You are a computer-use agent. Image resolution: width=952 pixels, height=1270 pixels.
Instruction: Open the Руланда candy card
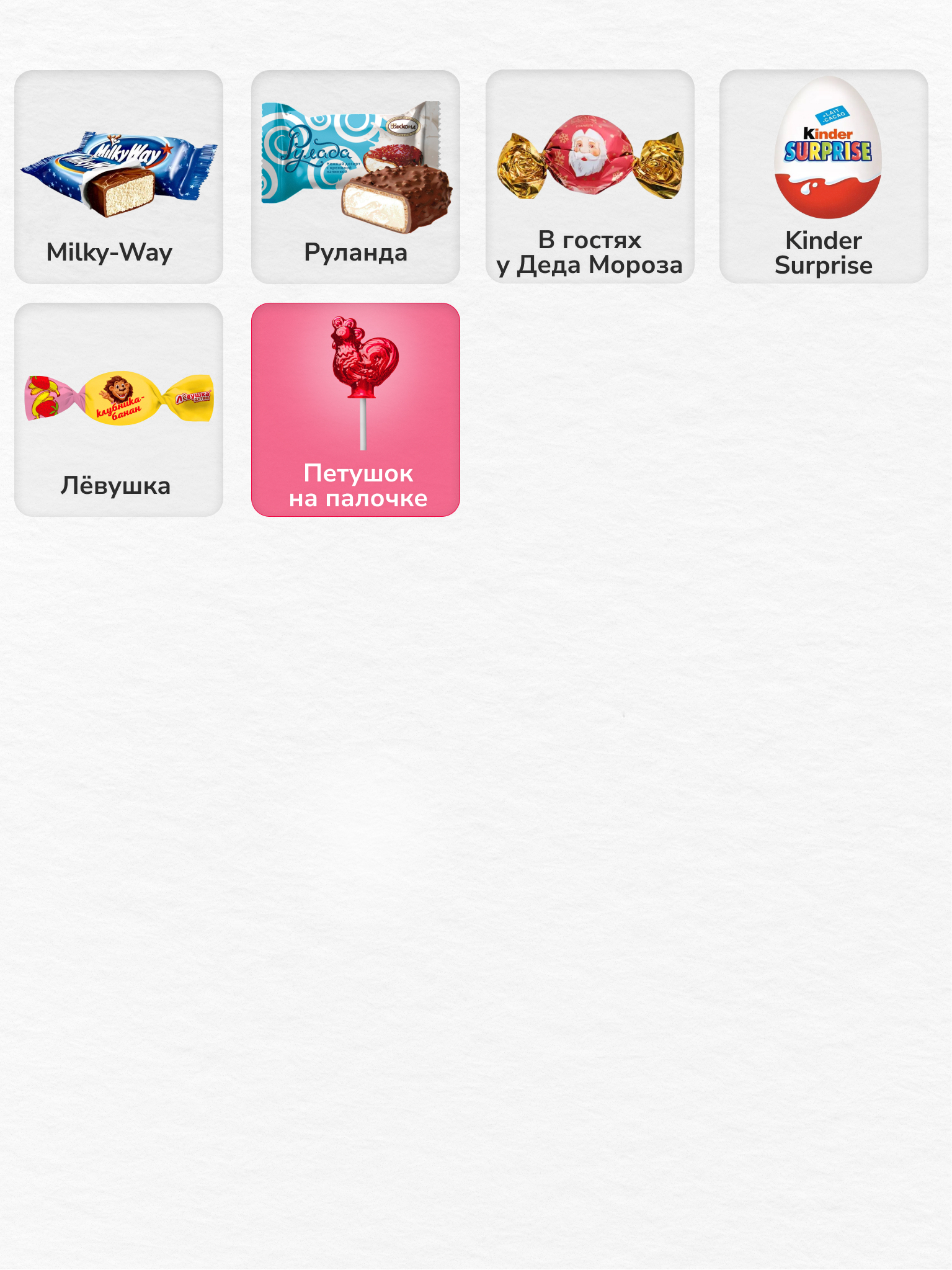point(355,177)
